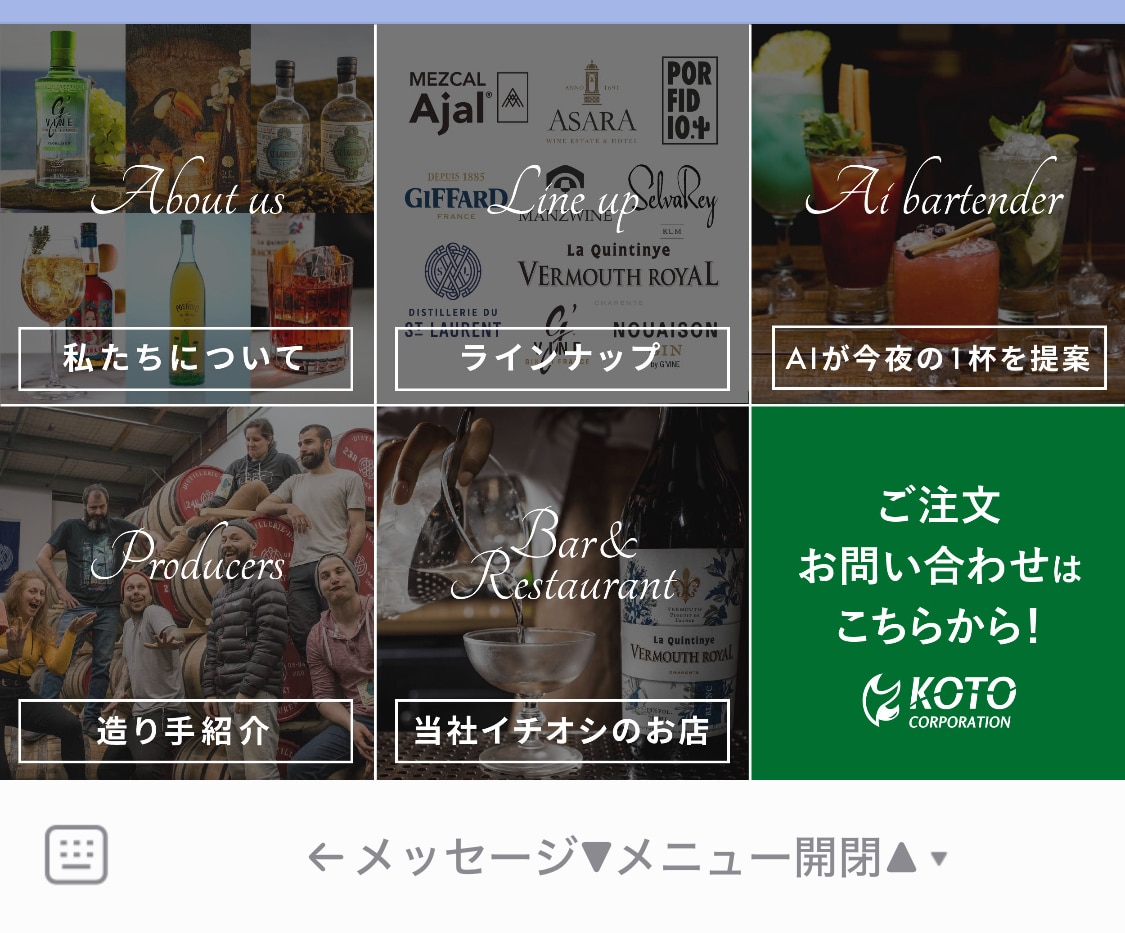Open the About us tile

[x=187, y=214]
